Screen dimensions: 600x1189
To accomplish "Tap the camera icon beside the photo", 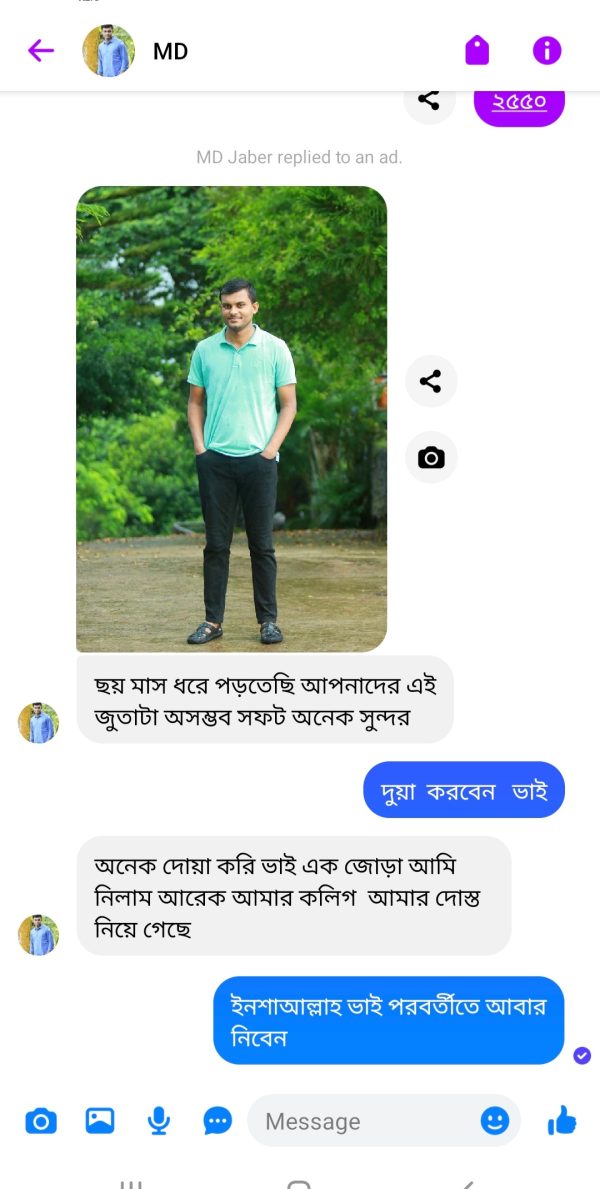I will click(x=431, y=458).
